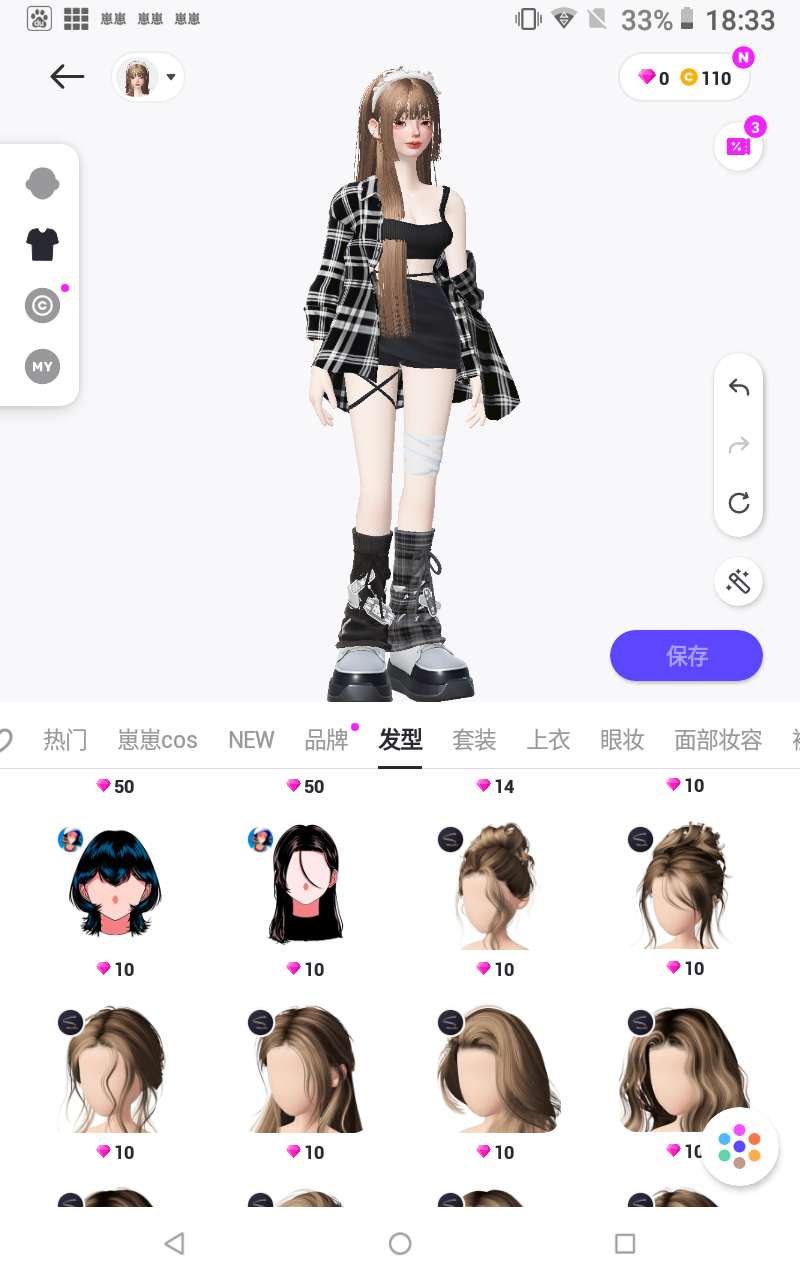The height and width of the screenshot is (1280, 800).
Task: Select the T-shirt clothing category
Action: pos(42,244)
